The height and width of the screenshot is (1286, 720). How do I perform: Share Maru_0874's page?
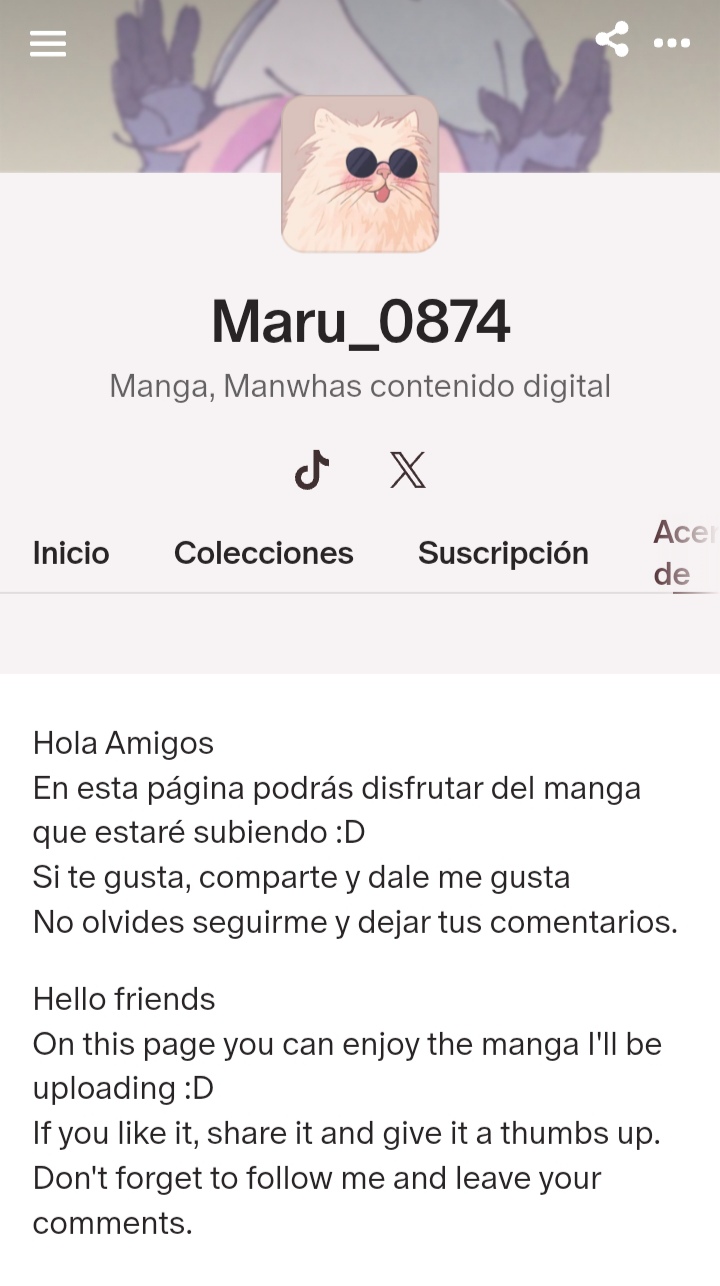pyautogui.click(x=612, y=40)
